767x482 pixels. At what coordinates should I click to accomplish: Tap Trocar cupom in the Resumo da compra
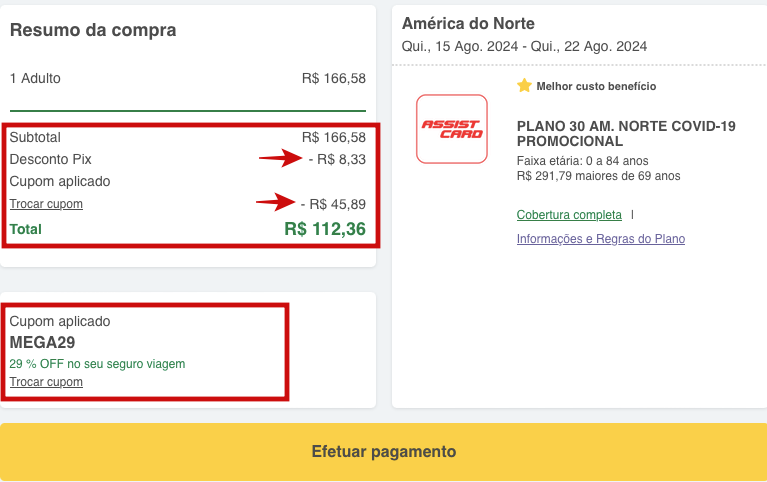click(x=46, y=204)
